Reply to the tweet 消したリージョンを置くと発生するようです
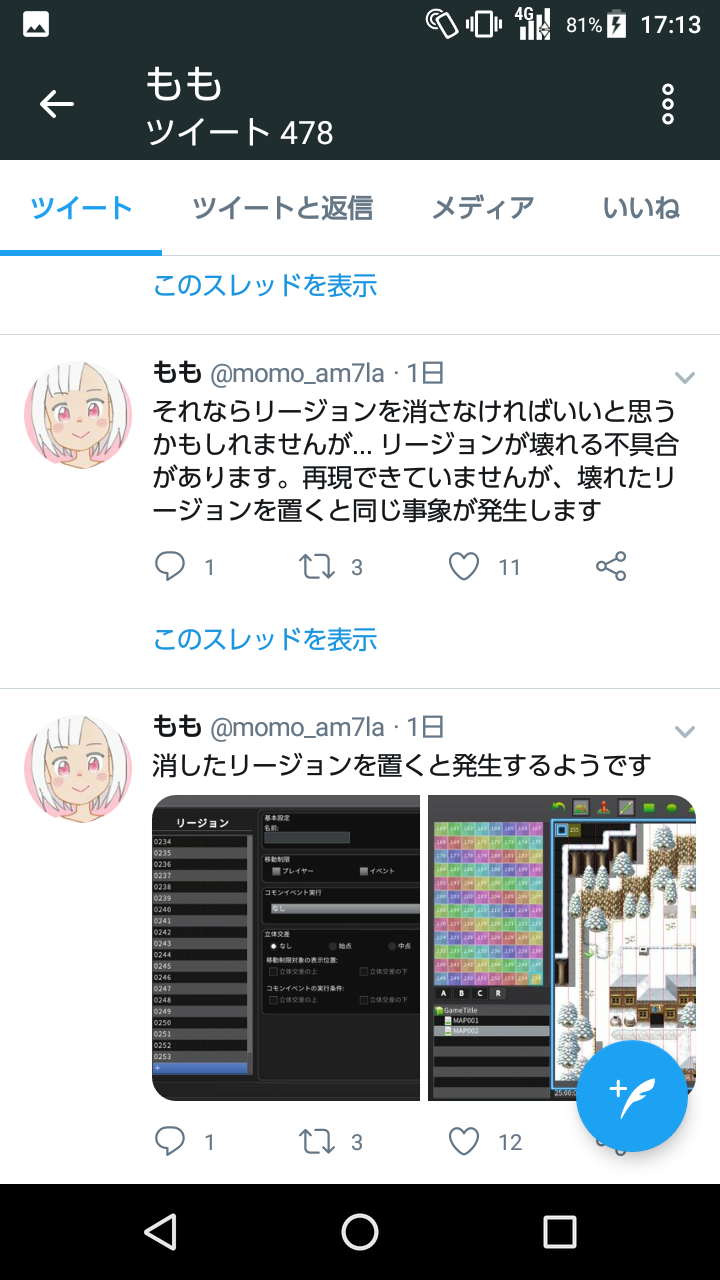 (x=170, y=1141)
